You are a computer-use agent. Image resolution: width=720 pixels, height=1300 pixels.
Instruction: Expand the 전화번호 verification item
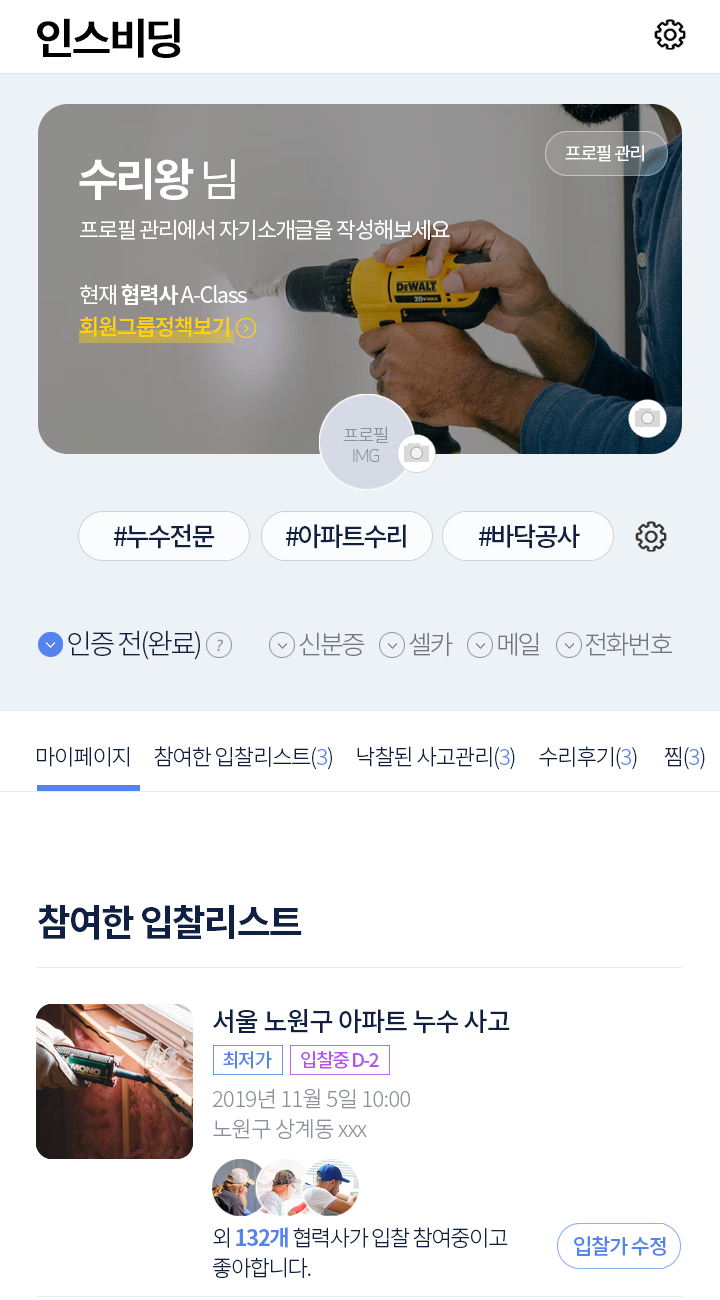click(614, 645)
